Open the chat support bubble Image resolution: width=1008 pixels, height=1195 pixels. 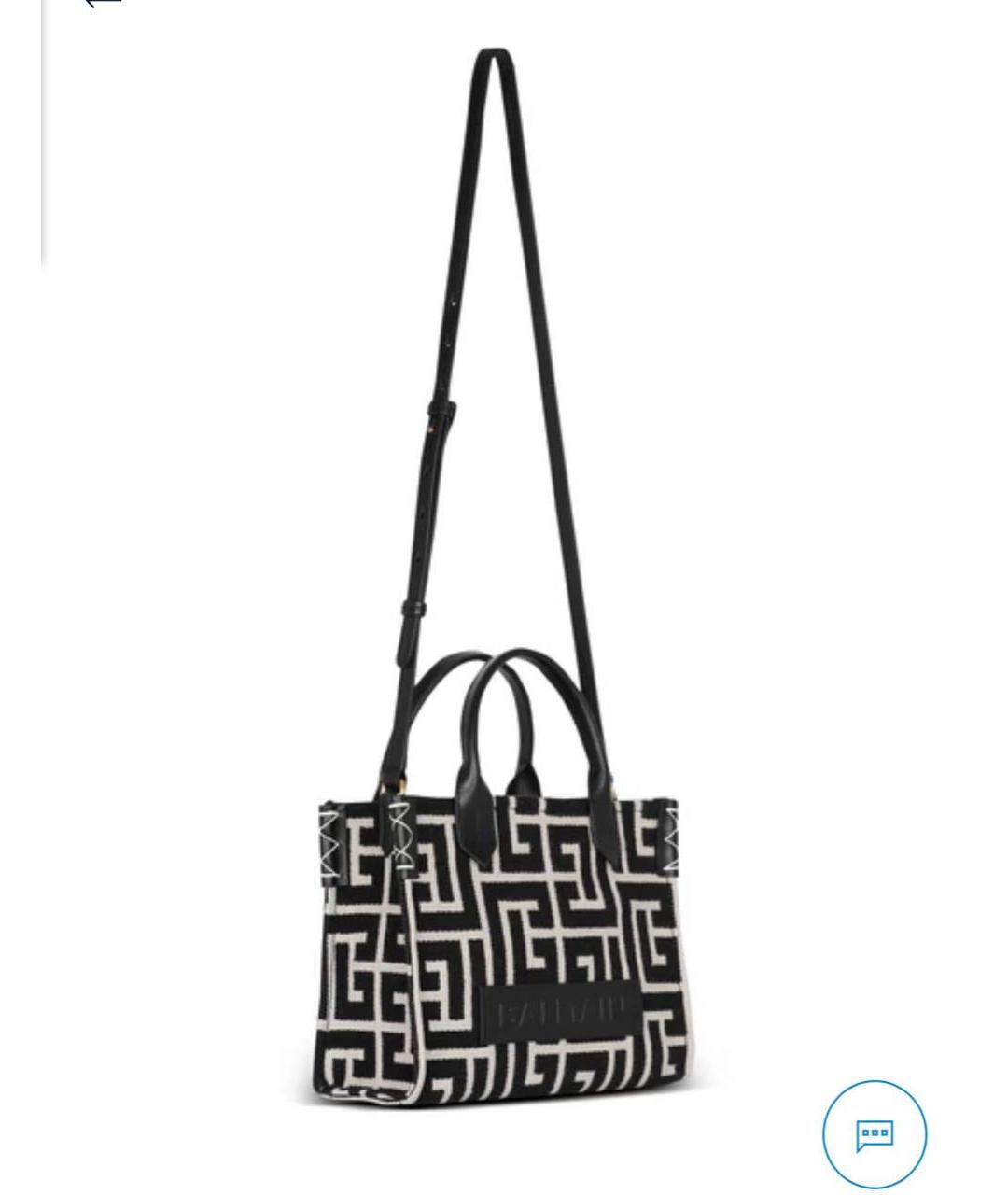(874, 1133)
